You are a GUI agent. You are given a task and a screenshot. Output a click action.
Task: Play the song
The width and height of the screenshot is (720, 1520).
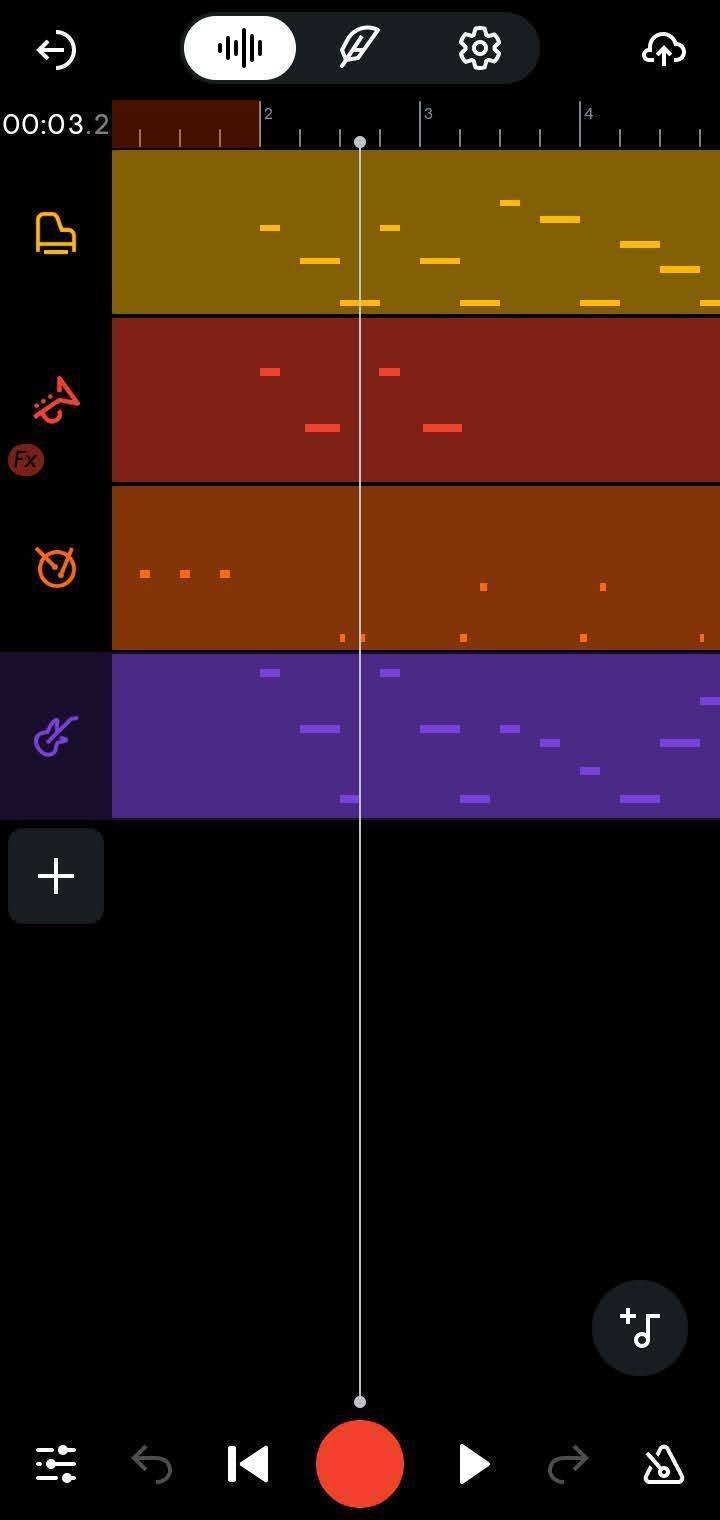pos(472,1464)
